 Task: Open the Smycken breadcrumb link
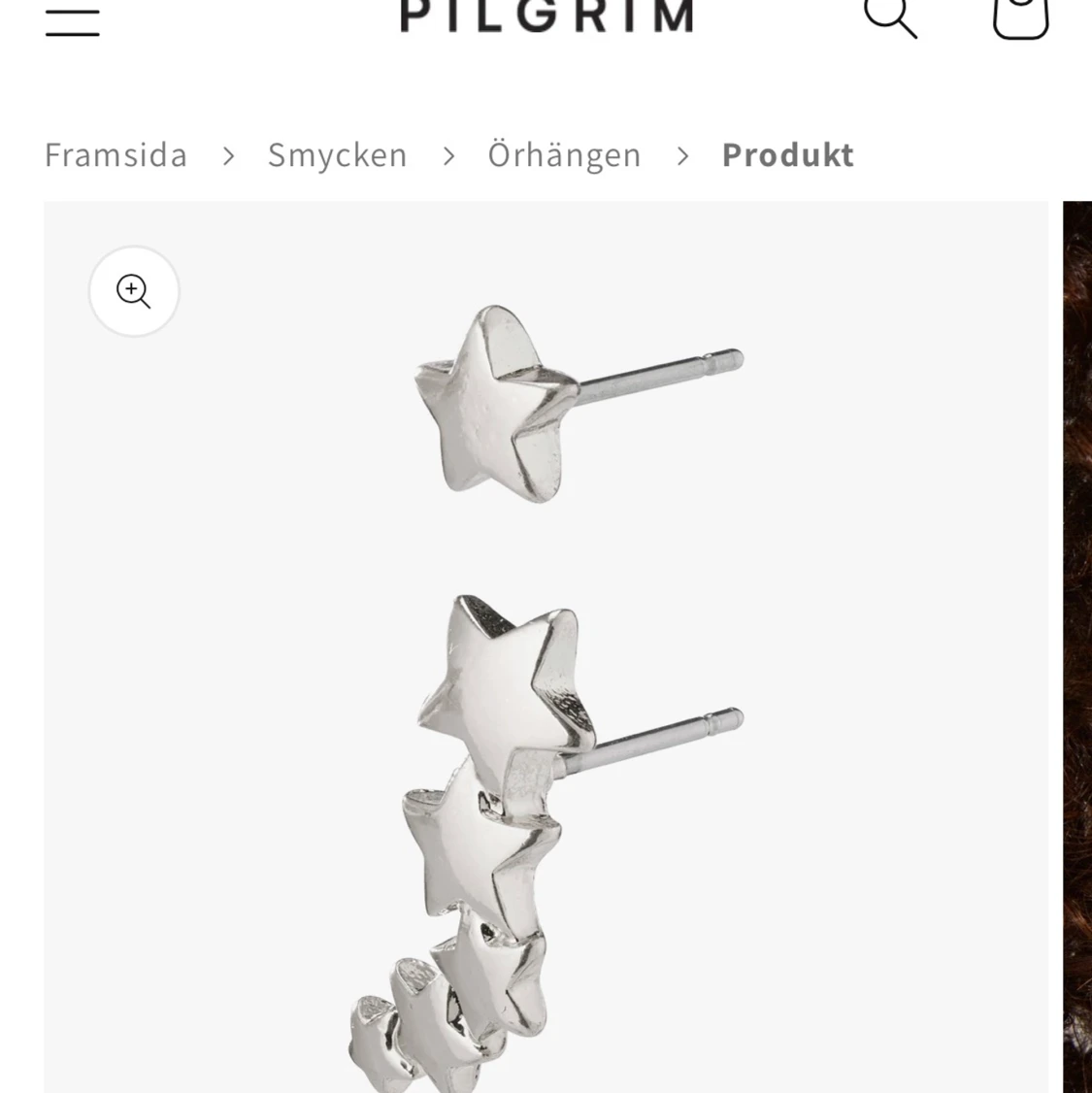click(337, 154)
